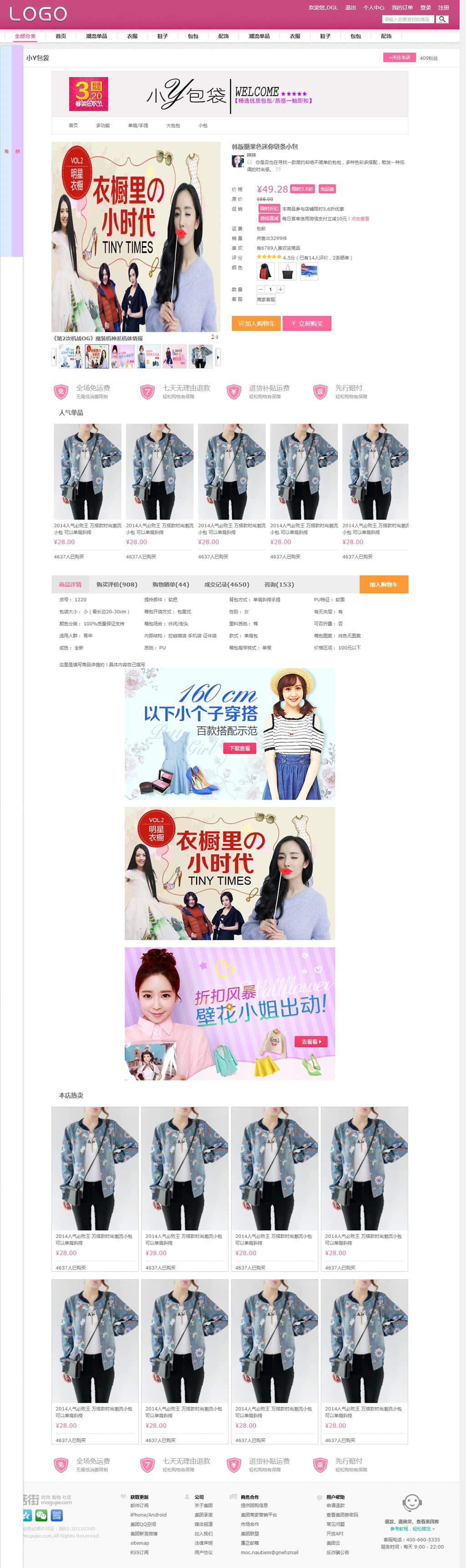
Task: Buy now with 立刻购买
Action: click(307, 323)
